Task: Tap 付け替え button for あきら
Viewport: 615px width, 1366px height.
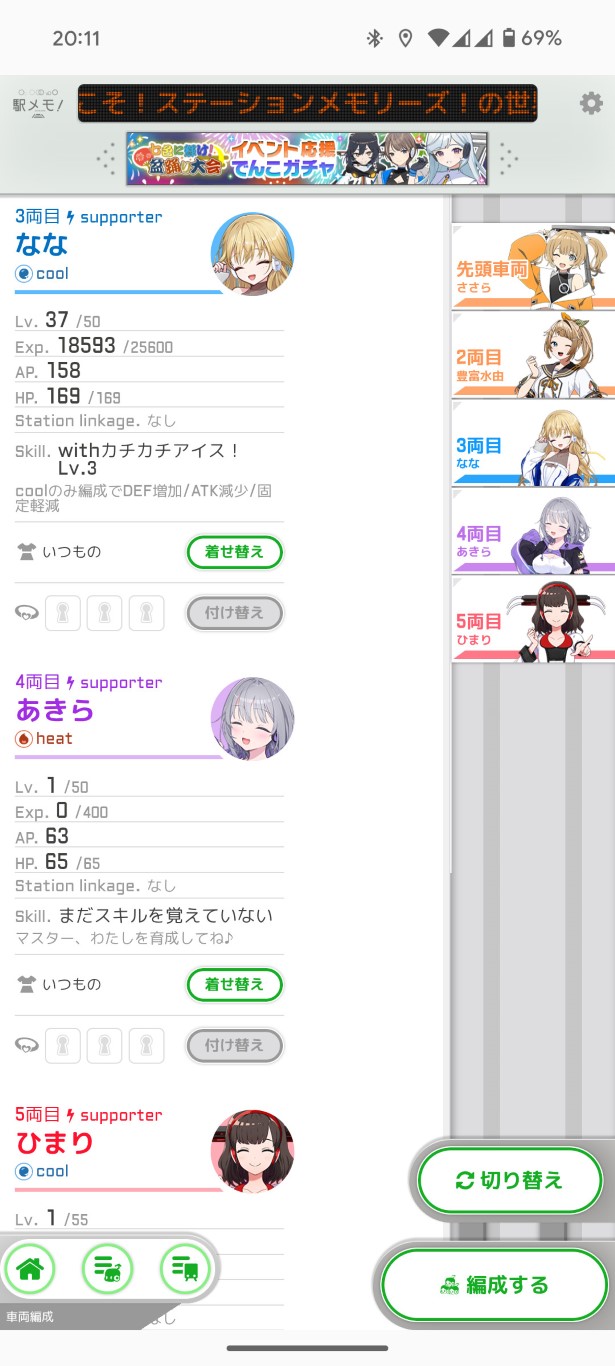Action: (234, 1046)
